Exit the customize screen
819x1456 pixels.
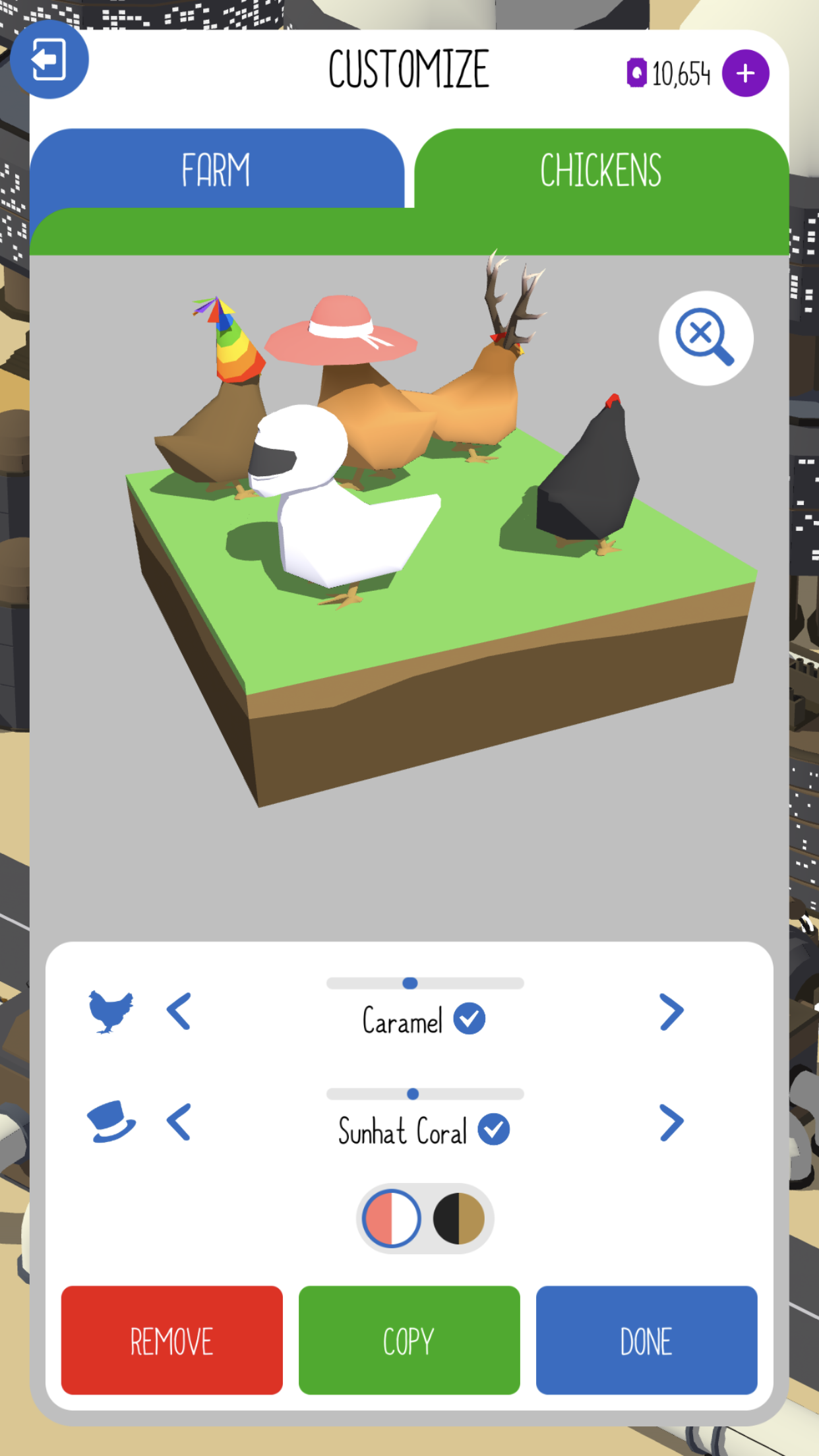click(x=49, y=59)
